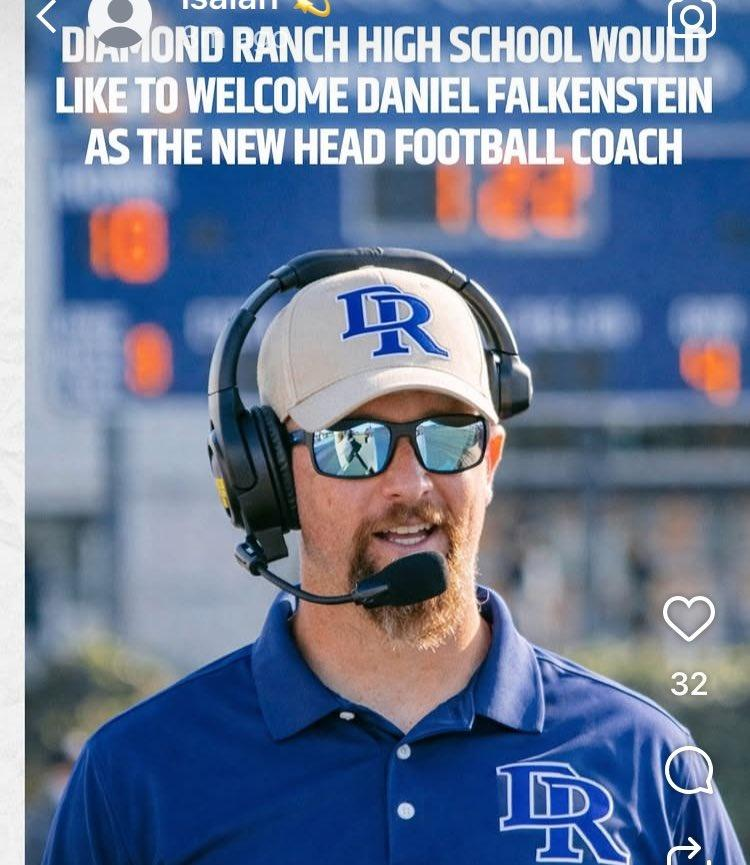
Task: Go back using the top-left arrow
Action: click(x=46, y=16)
